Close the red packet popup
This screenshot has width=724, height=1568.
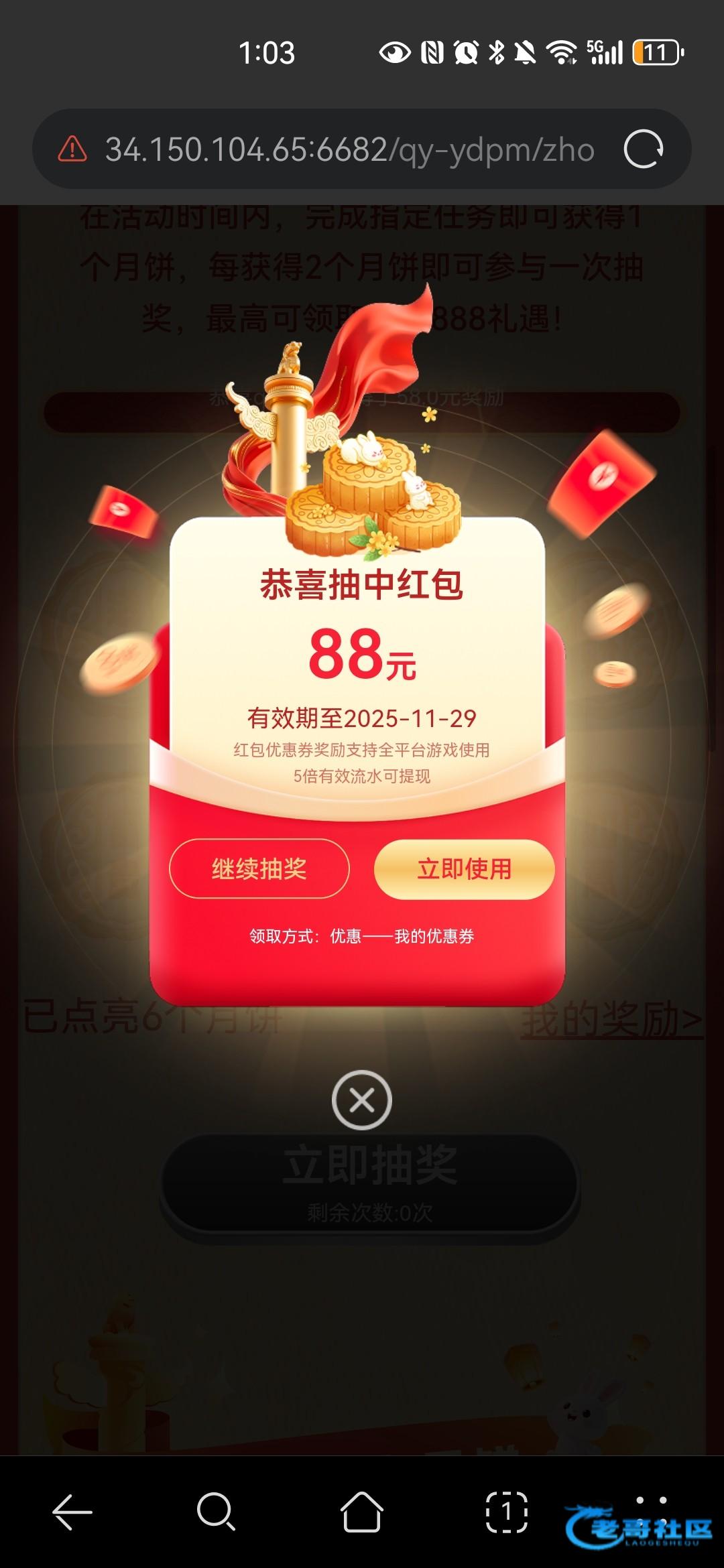tap(362, 1100)
